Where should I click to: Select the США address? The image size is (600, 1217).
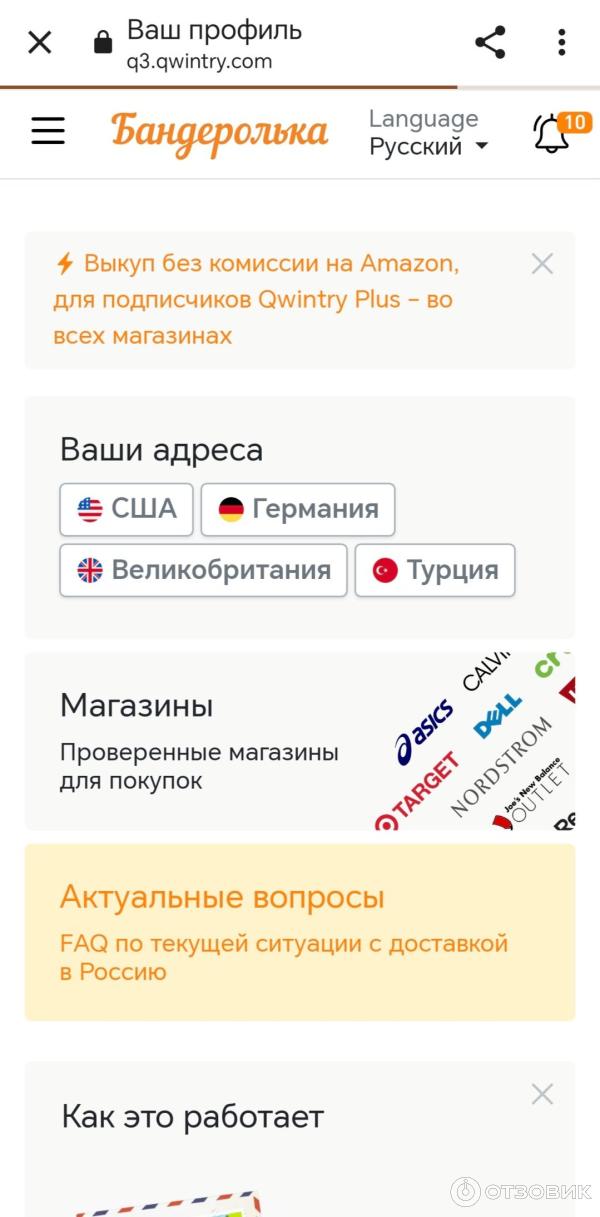[127, 509]
